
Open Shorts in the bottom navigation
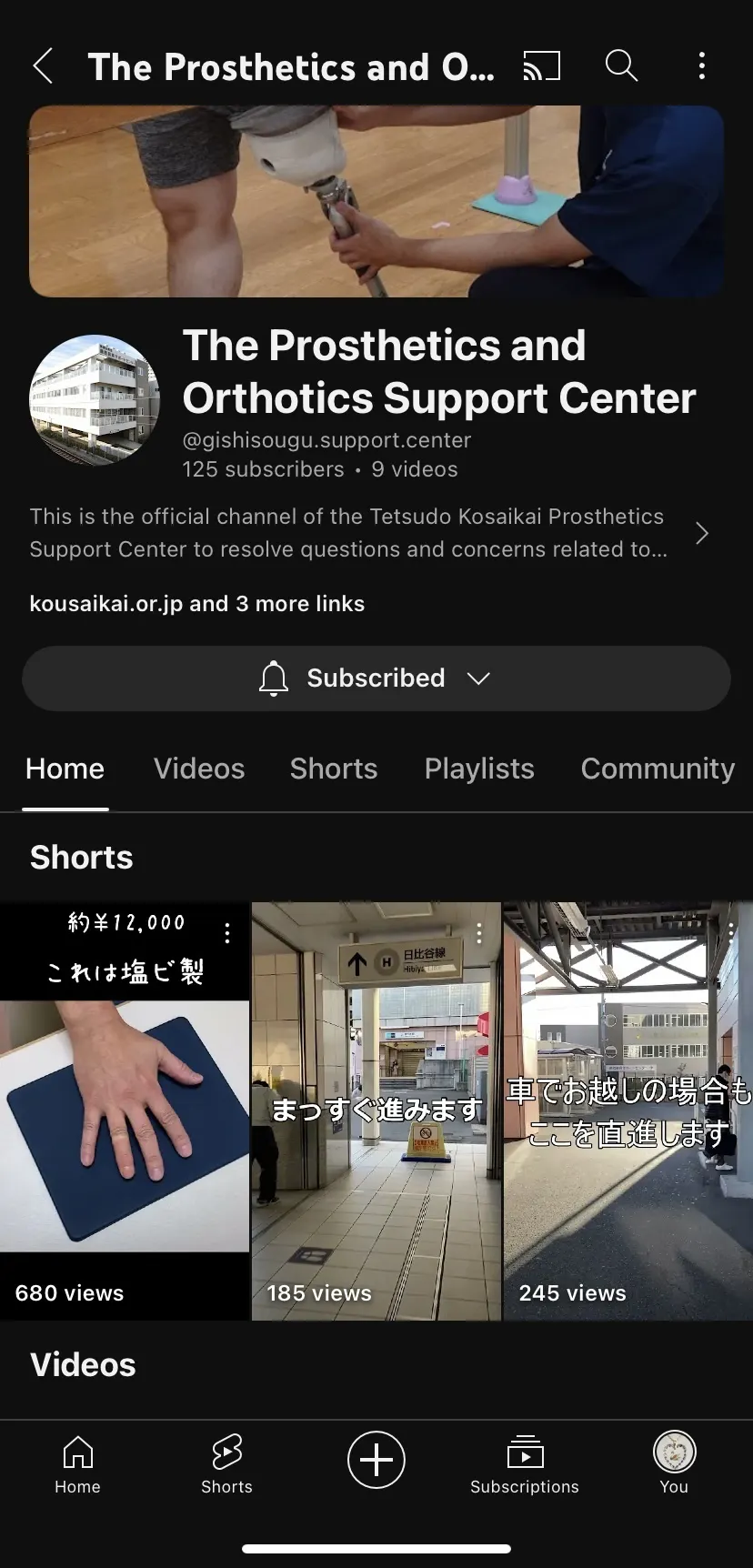(x=226, y=1463)
